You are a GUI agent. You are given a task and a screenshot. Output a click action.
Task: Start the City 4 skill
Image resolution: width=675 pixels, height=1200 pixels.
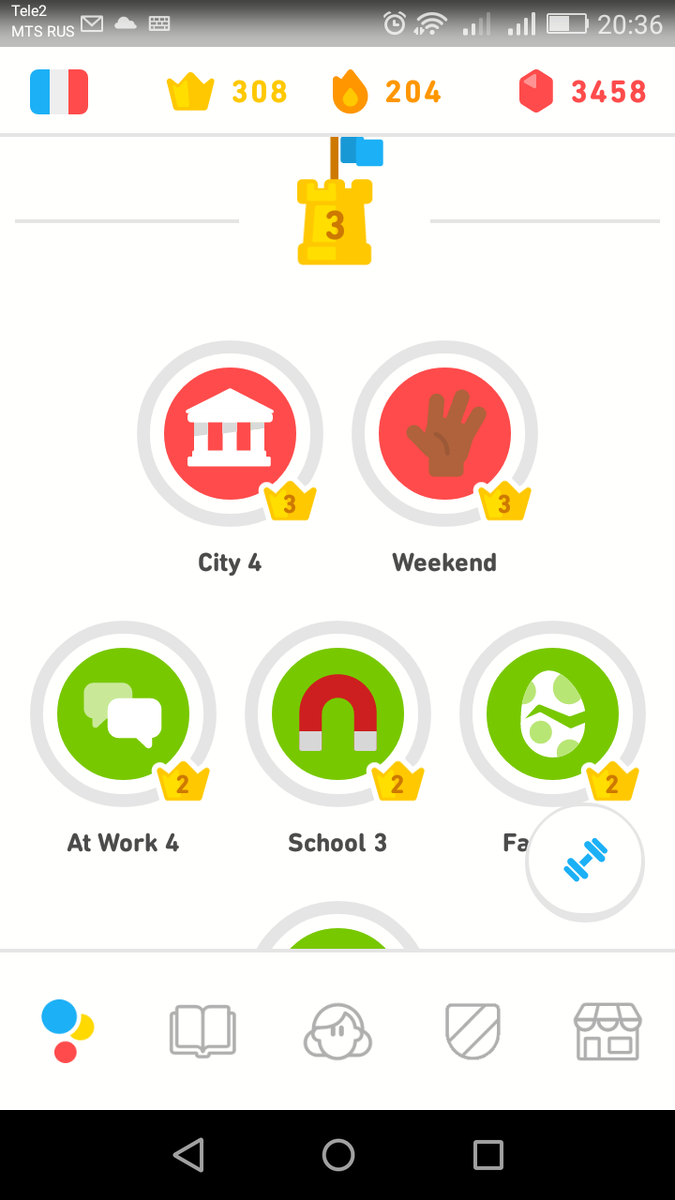point(230,433)
